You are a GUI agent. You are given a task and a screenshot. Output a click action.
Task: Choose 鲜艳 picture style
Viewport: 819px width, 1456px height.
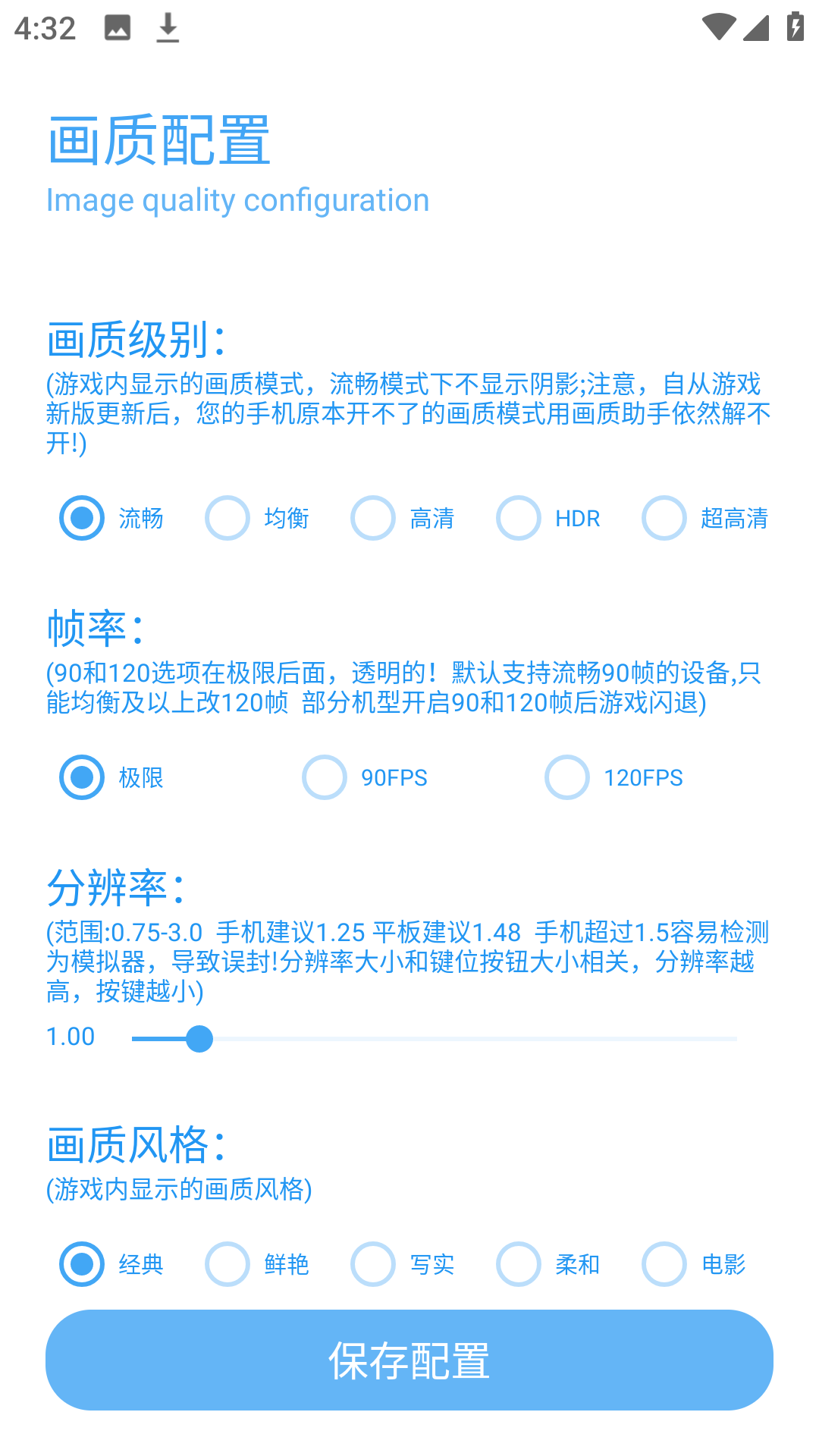pyautogui.click(x=227, y=1264)
